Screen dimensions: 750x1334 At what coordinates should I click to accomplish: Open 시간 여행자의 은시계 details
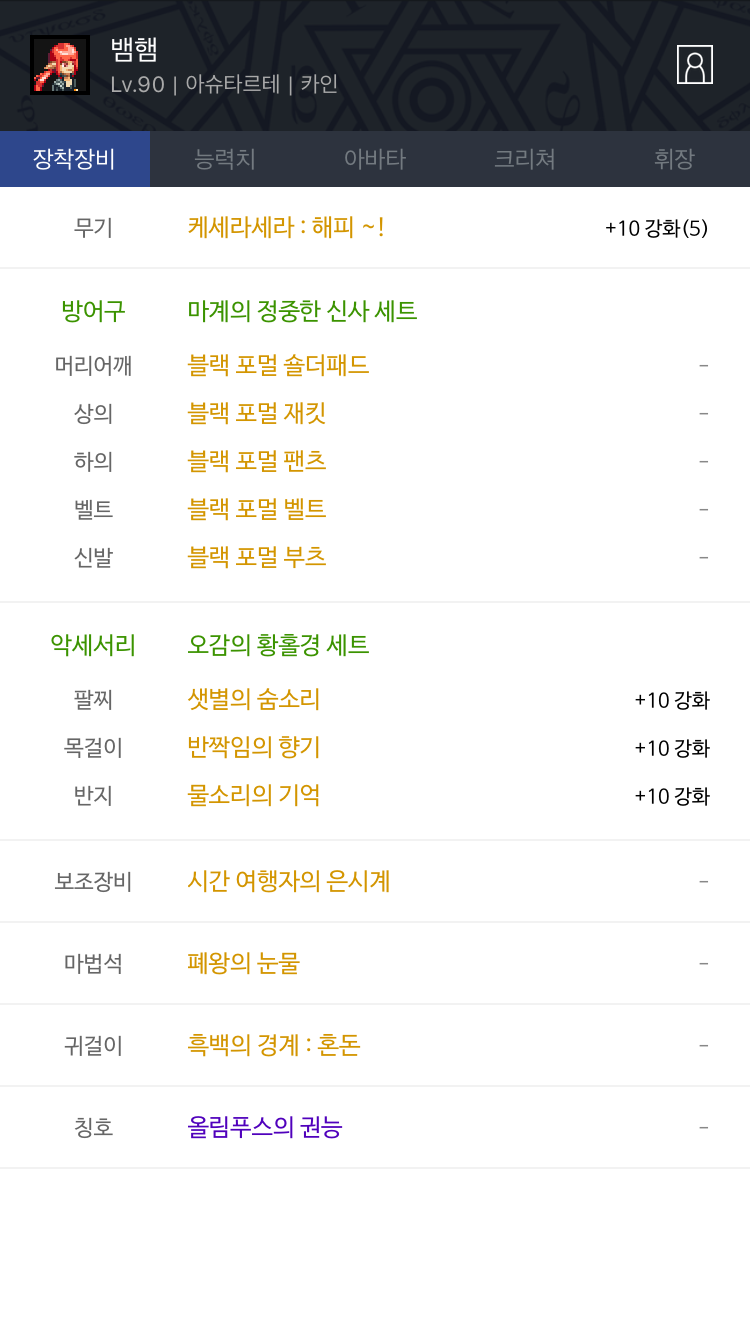pos(289,881)
